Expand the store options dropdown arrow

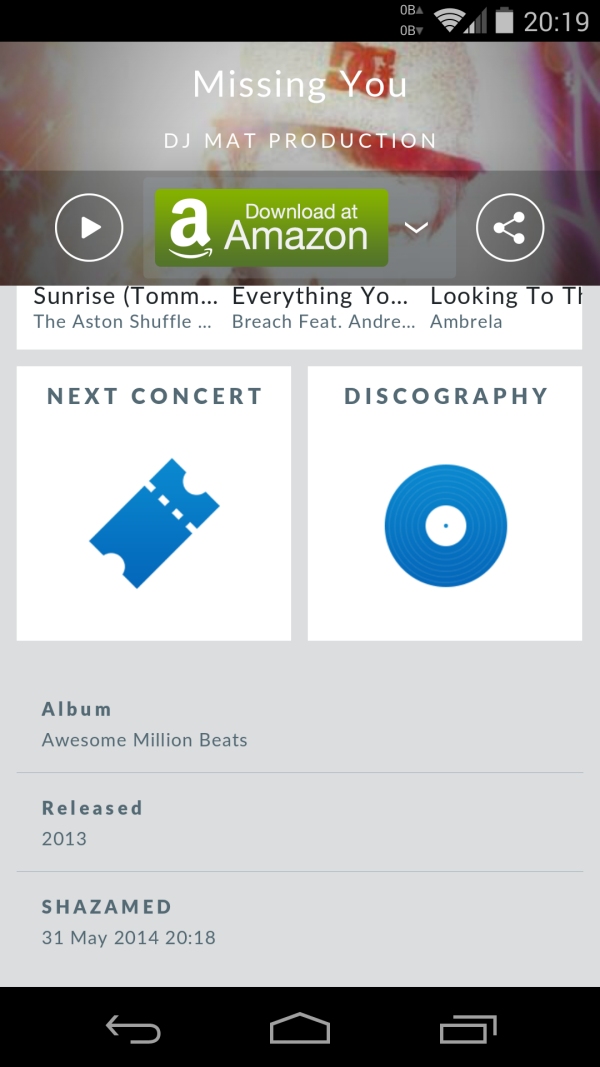coord(416,228)
